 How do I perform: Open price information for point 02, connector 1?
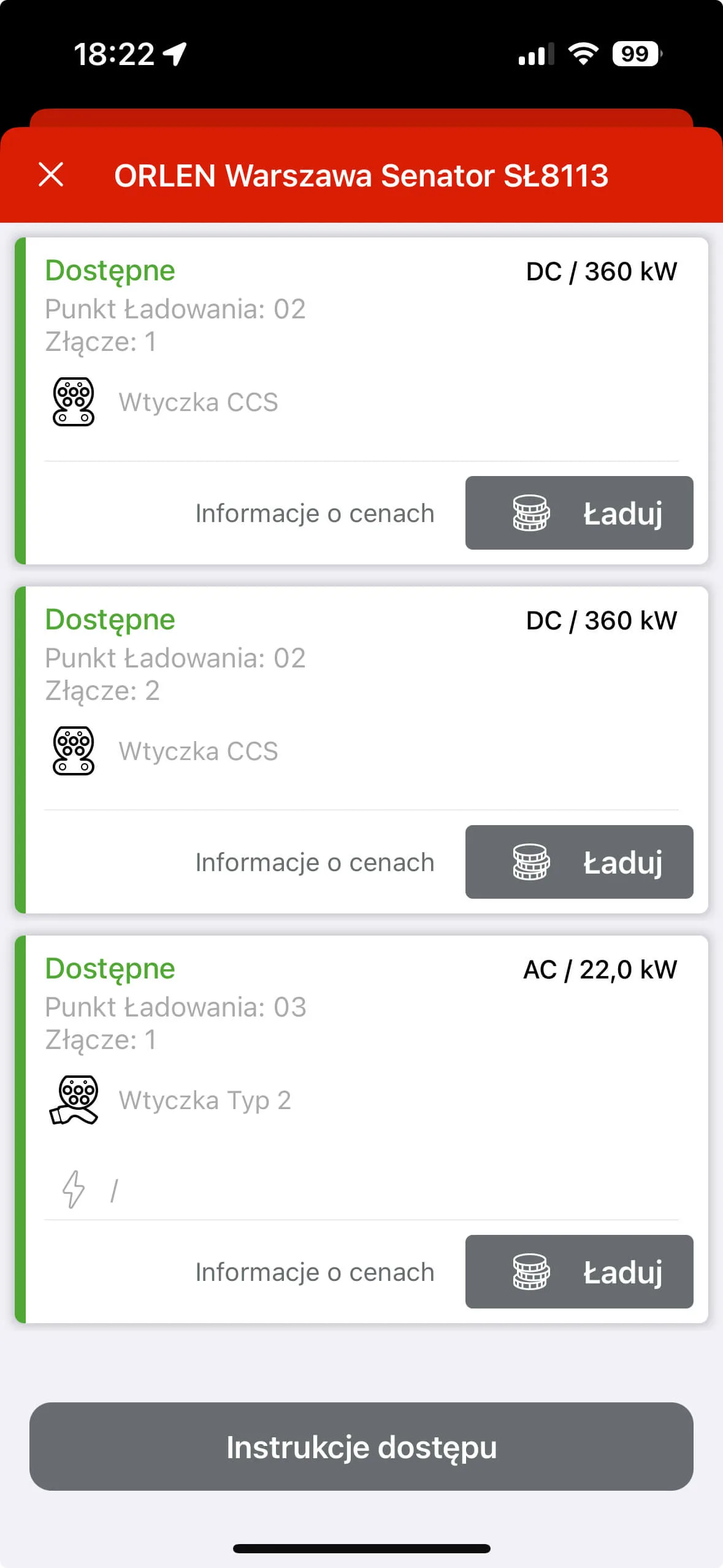(315, 513)
